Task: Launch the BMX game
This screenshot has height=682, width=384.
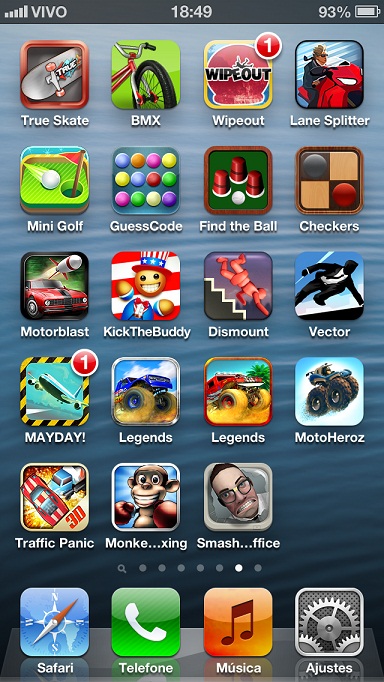Action: click(x=146, y=74)
